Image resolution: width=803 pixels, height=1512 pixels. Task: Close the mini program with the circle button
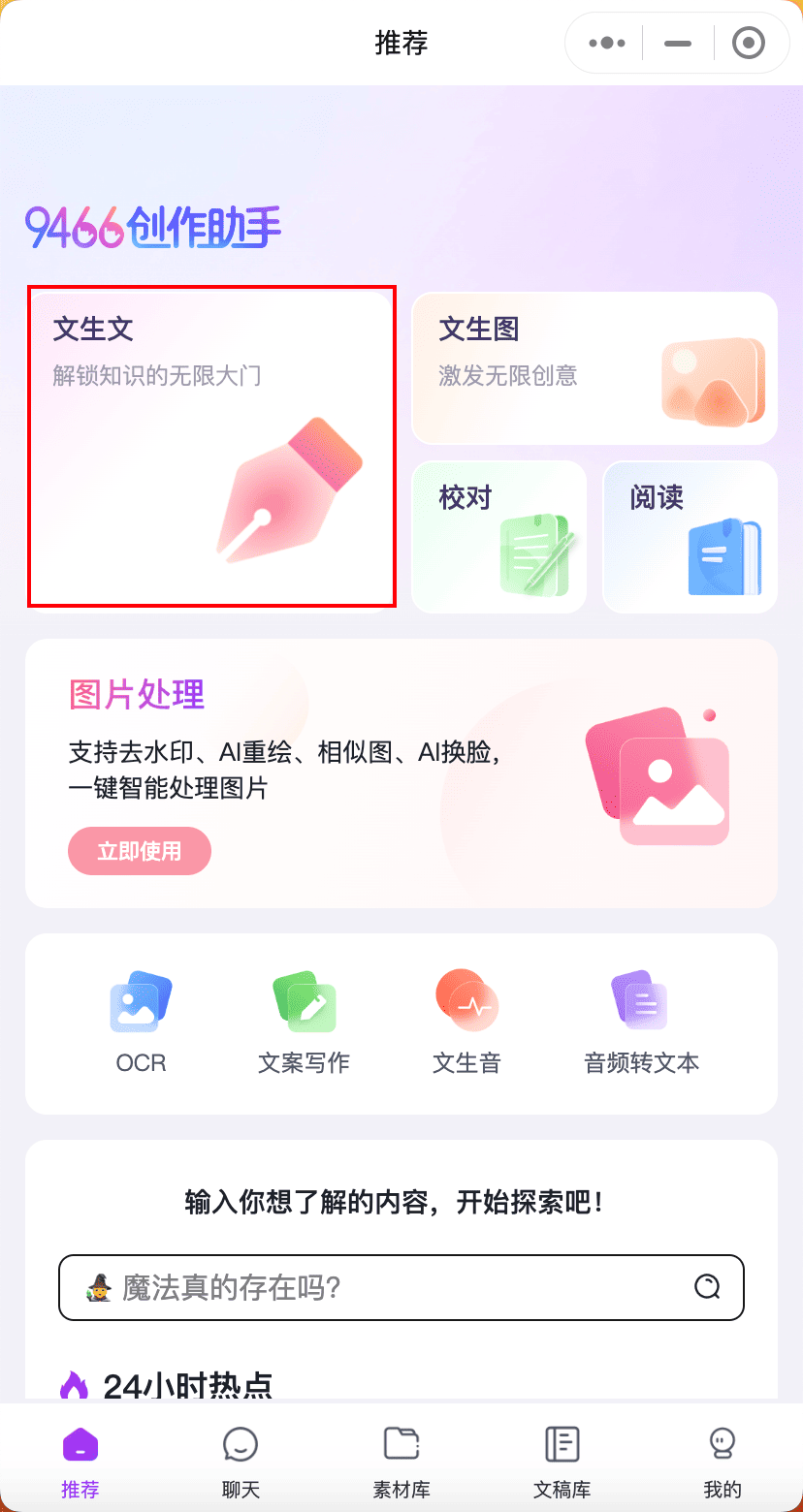(x=748, y=43)
